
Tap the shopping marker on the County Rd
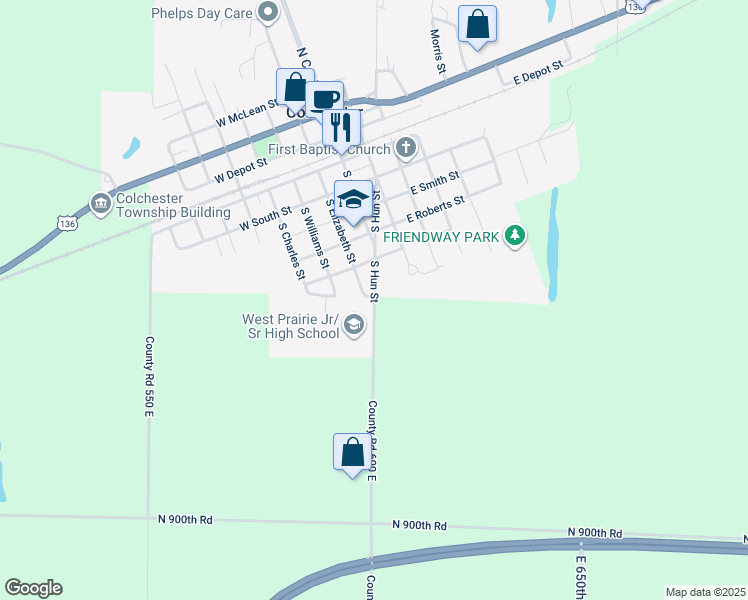353,452
